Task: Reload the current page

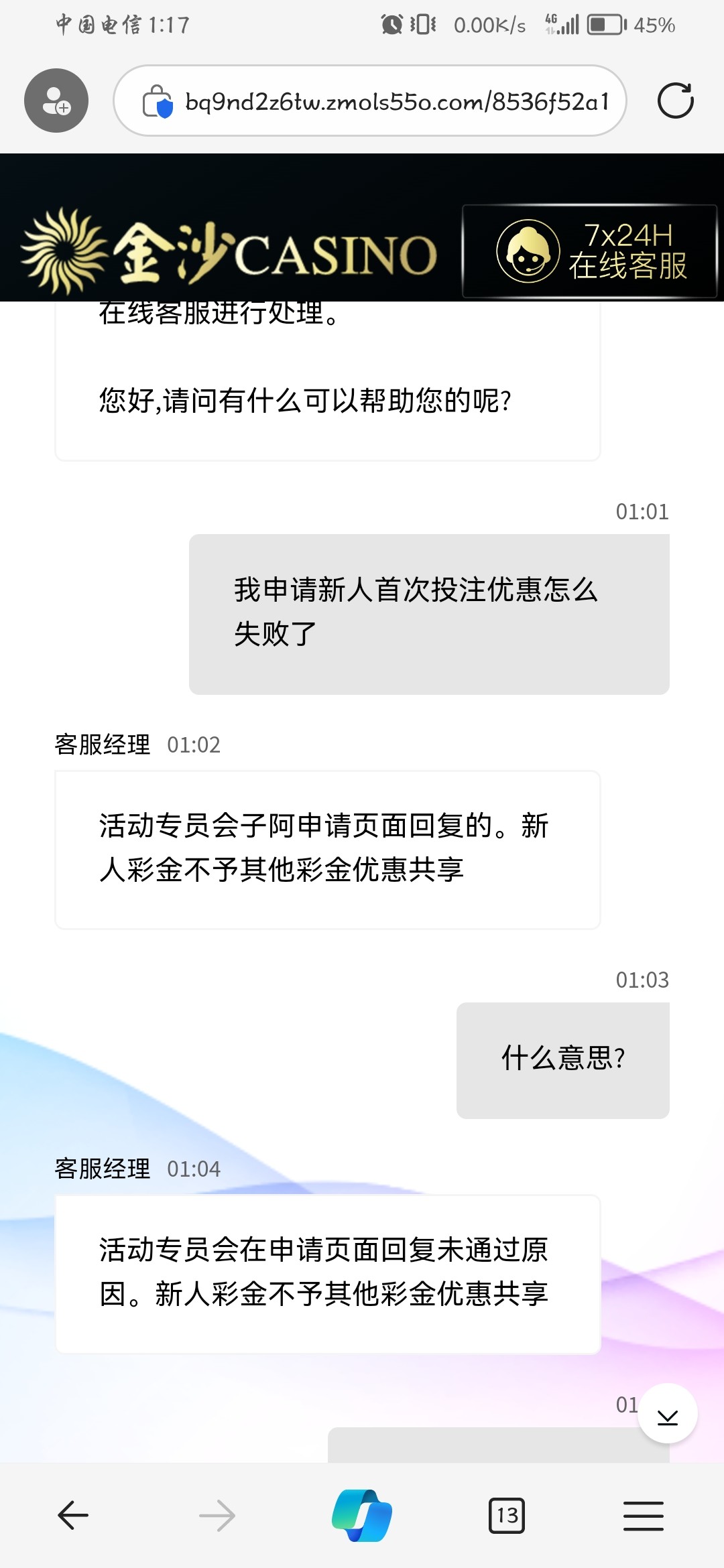Action: pos(675,101)
